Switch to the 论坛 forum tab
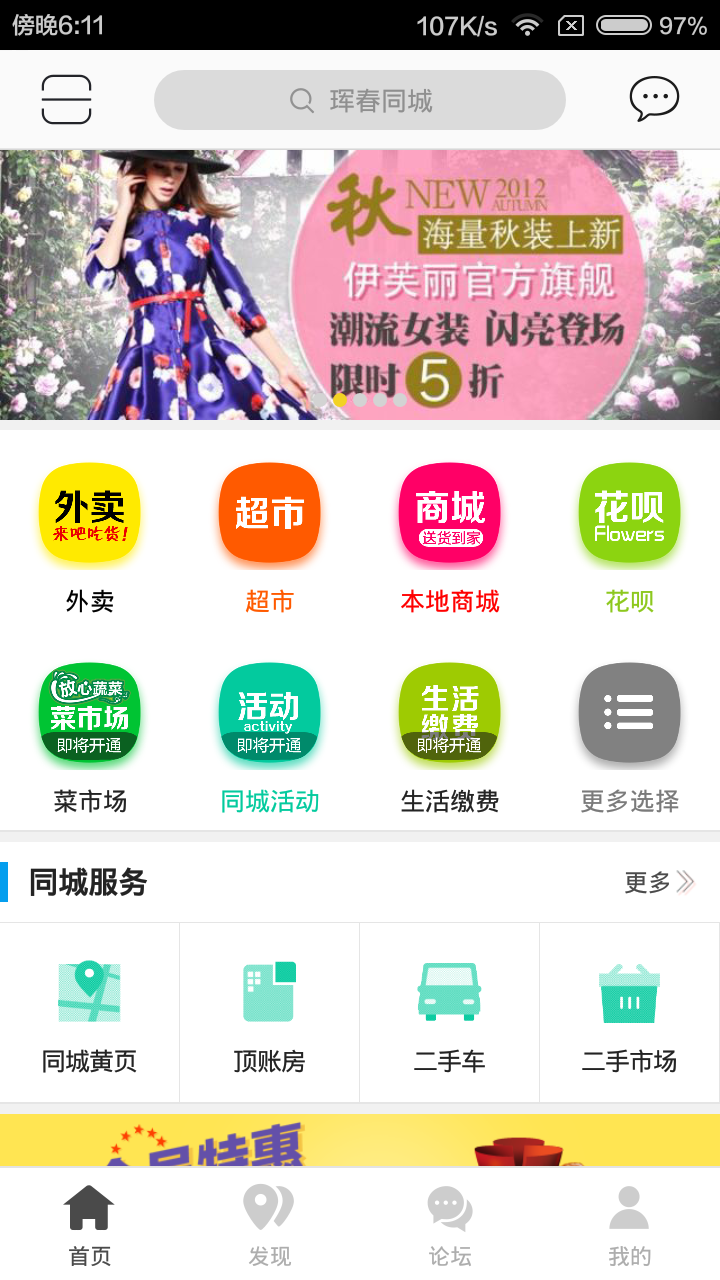 450,1224
